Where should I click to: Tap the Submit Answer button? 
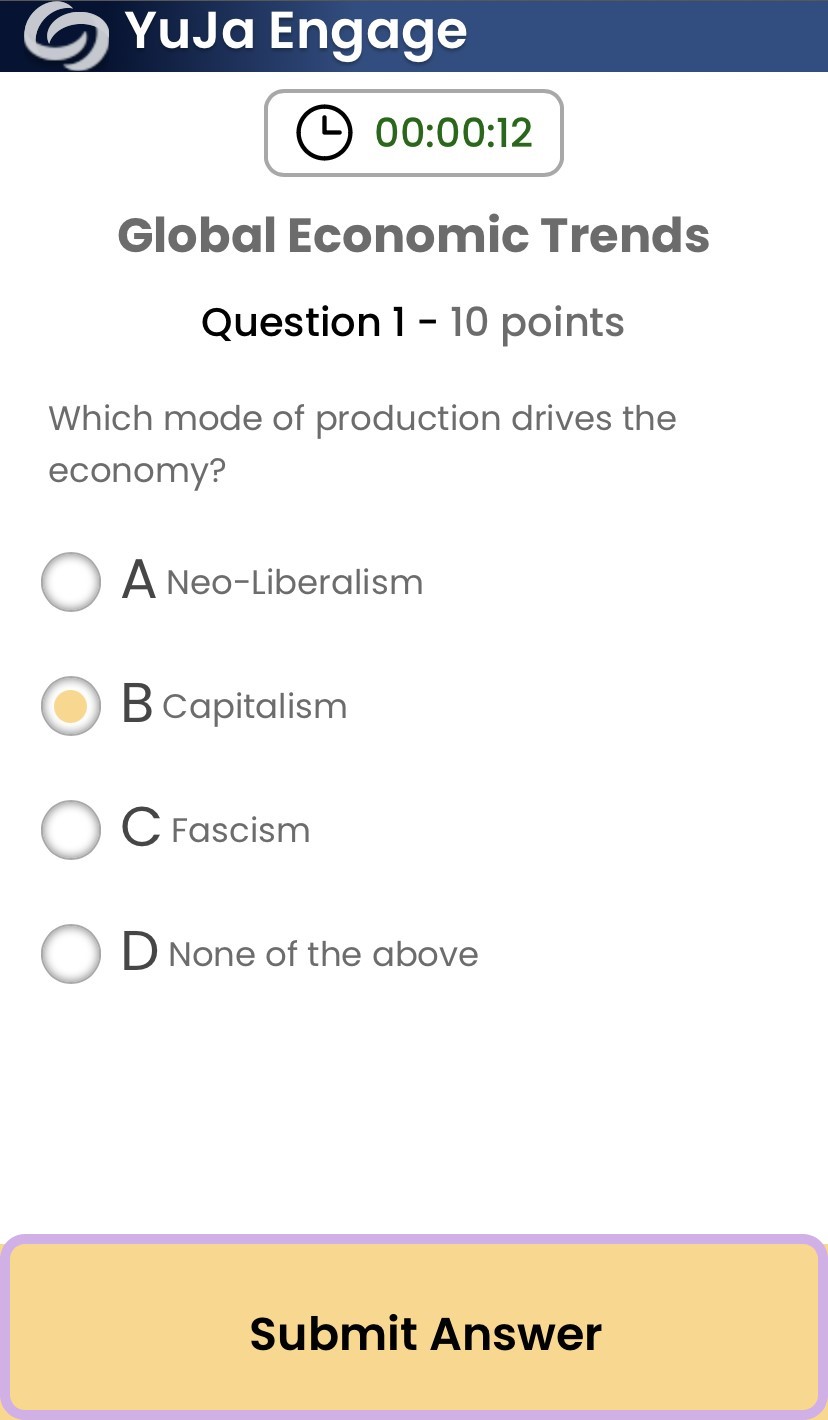414,1327
